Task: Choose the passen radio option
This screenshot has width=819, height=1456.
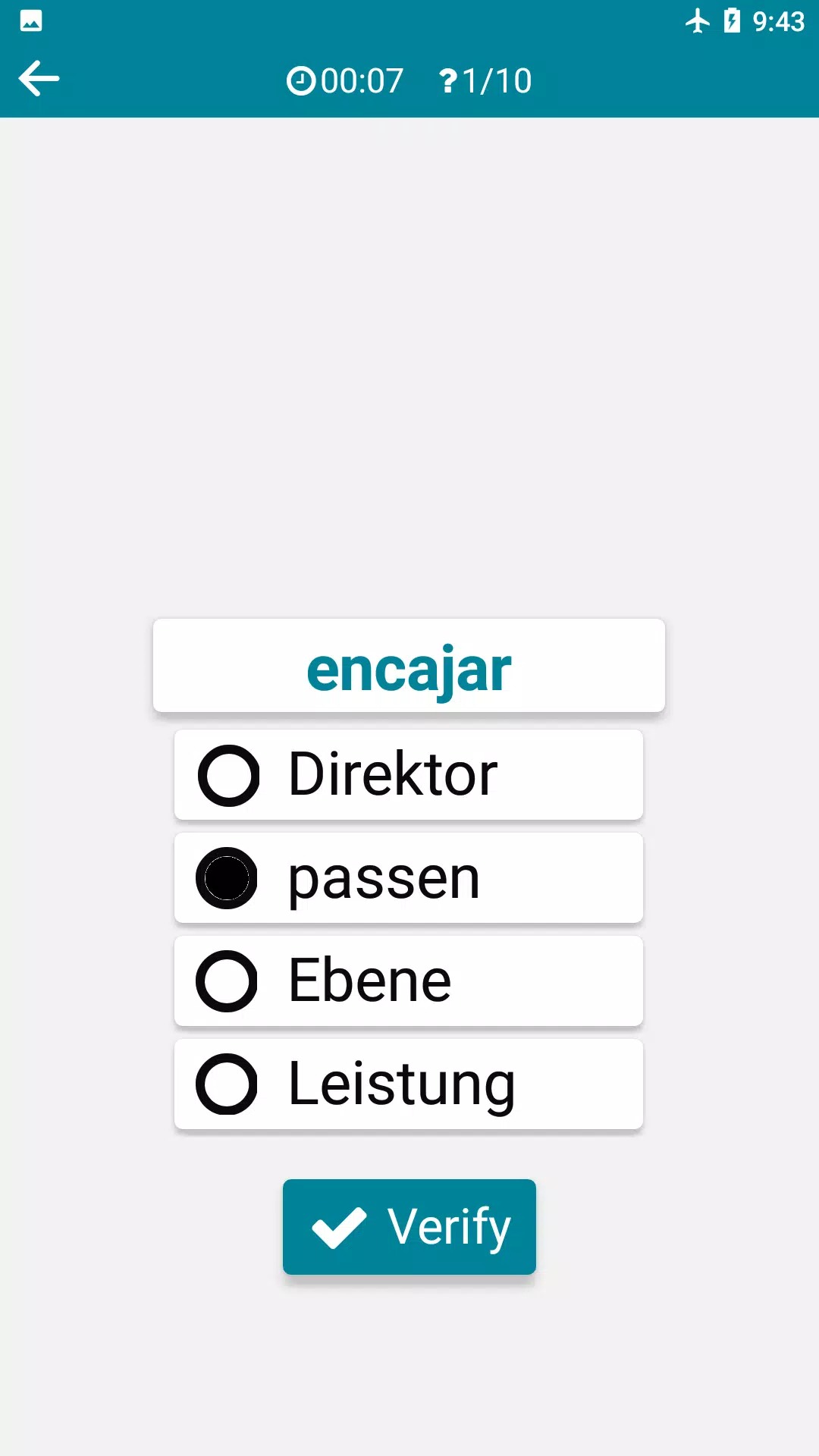Action: [x=408, y=878]
